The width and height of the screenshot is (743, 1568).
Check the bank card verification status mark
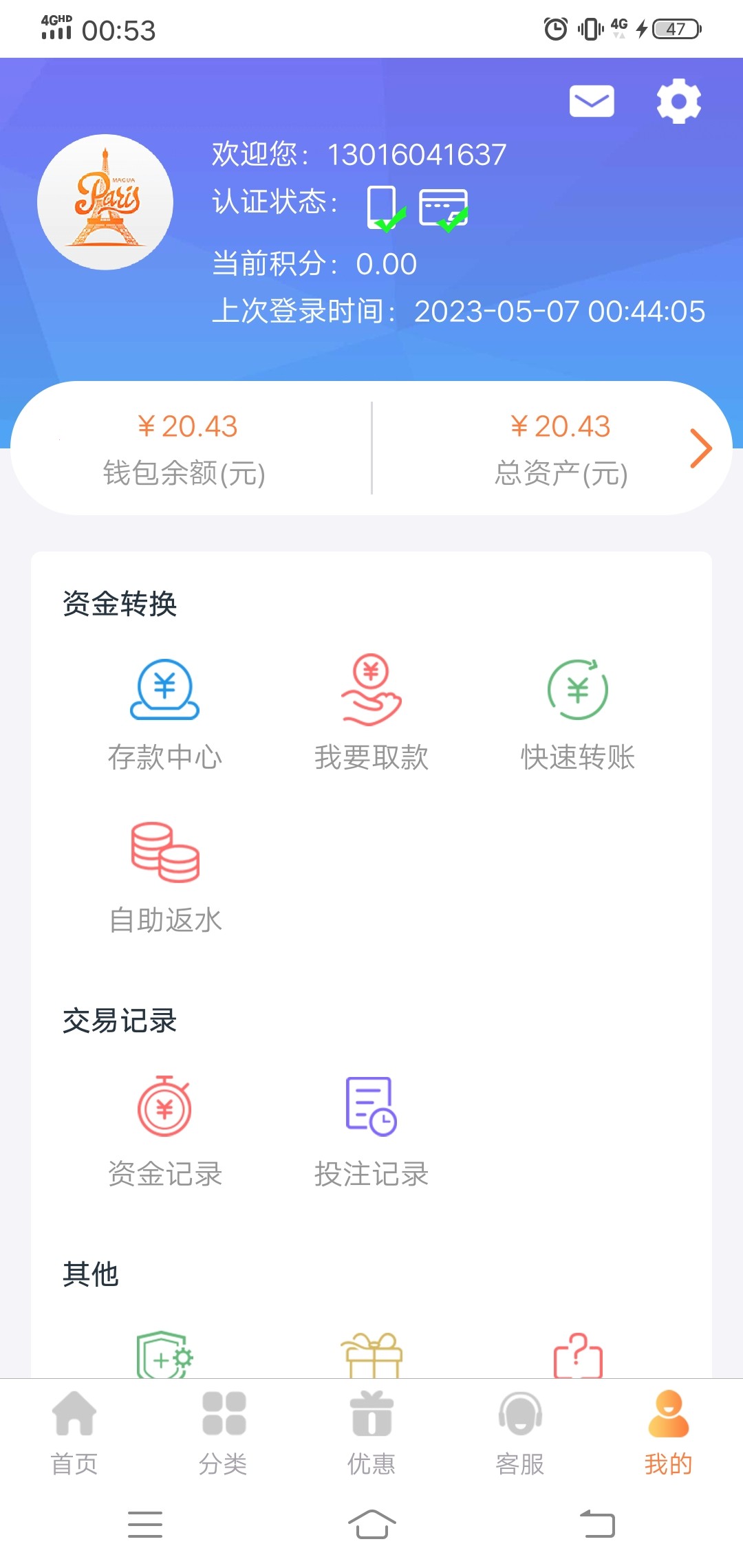(x=444, y=206)
